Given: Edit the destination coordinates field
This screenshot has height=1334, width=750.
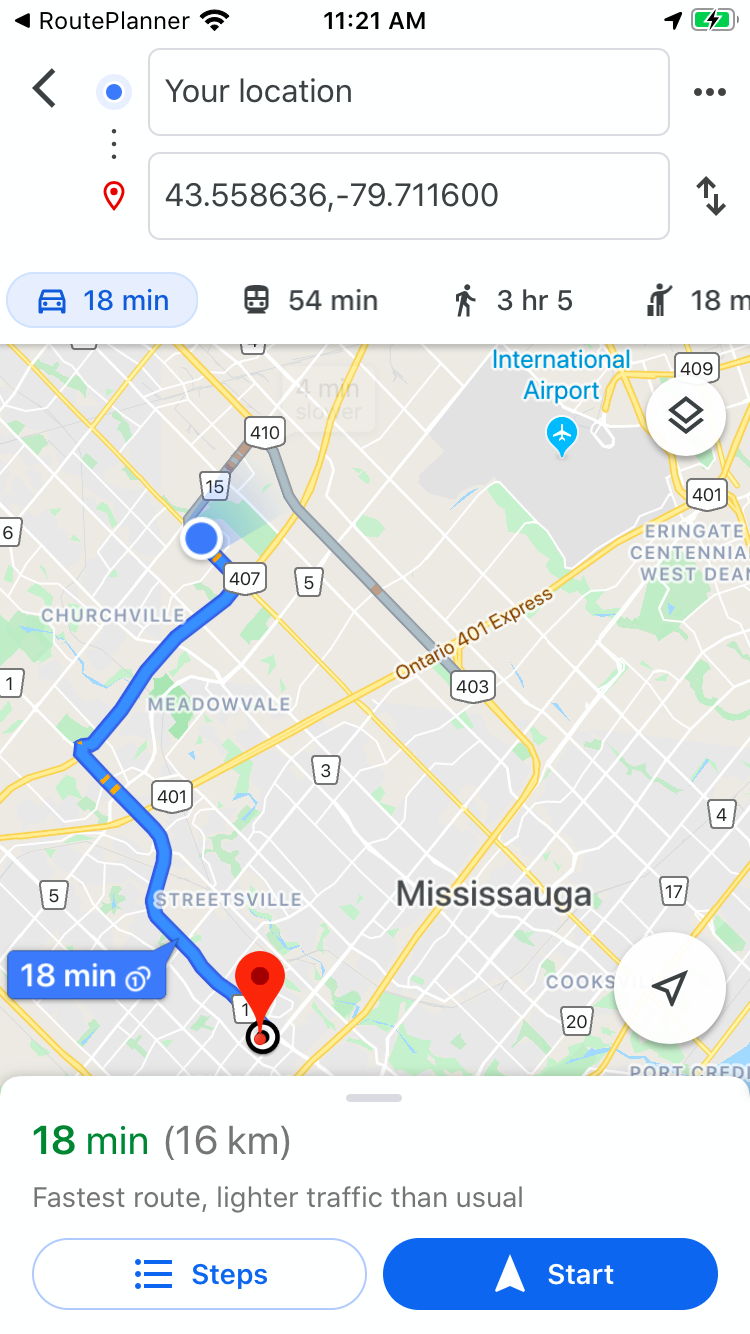Looking at the screenshot, I should tap(408, 195).
